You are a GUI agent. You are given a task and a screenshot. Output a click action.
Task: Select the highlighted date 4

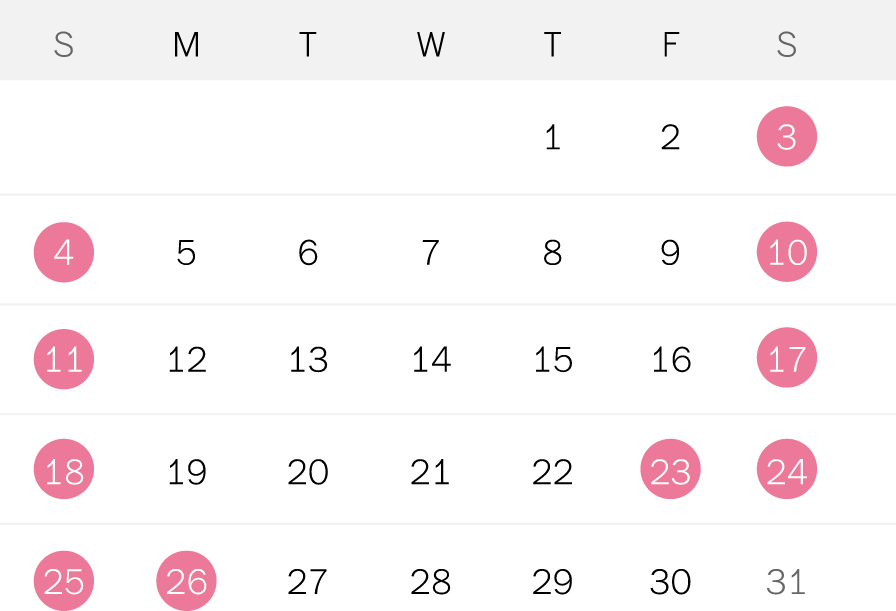point(64,252)
